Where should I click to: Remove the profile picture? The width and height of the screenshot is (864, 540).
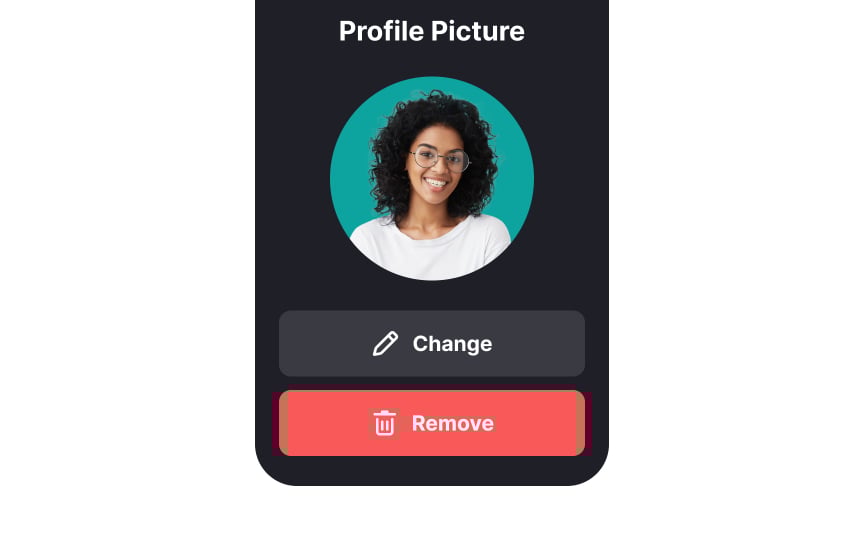(x=432, y=423)
